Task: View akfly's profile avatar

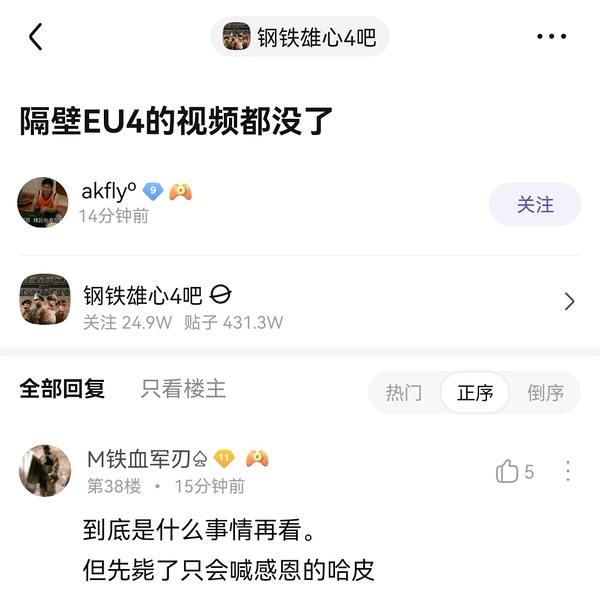Action: pos(43,203)
